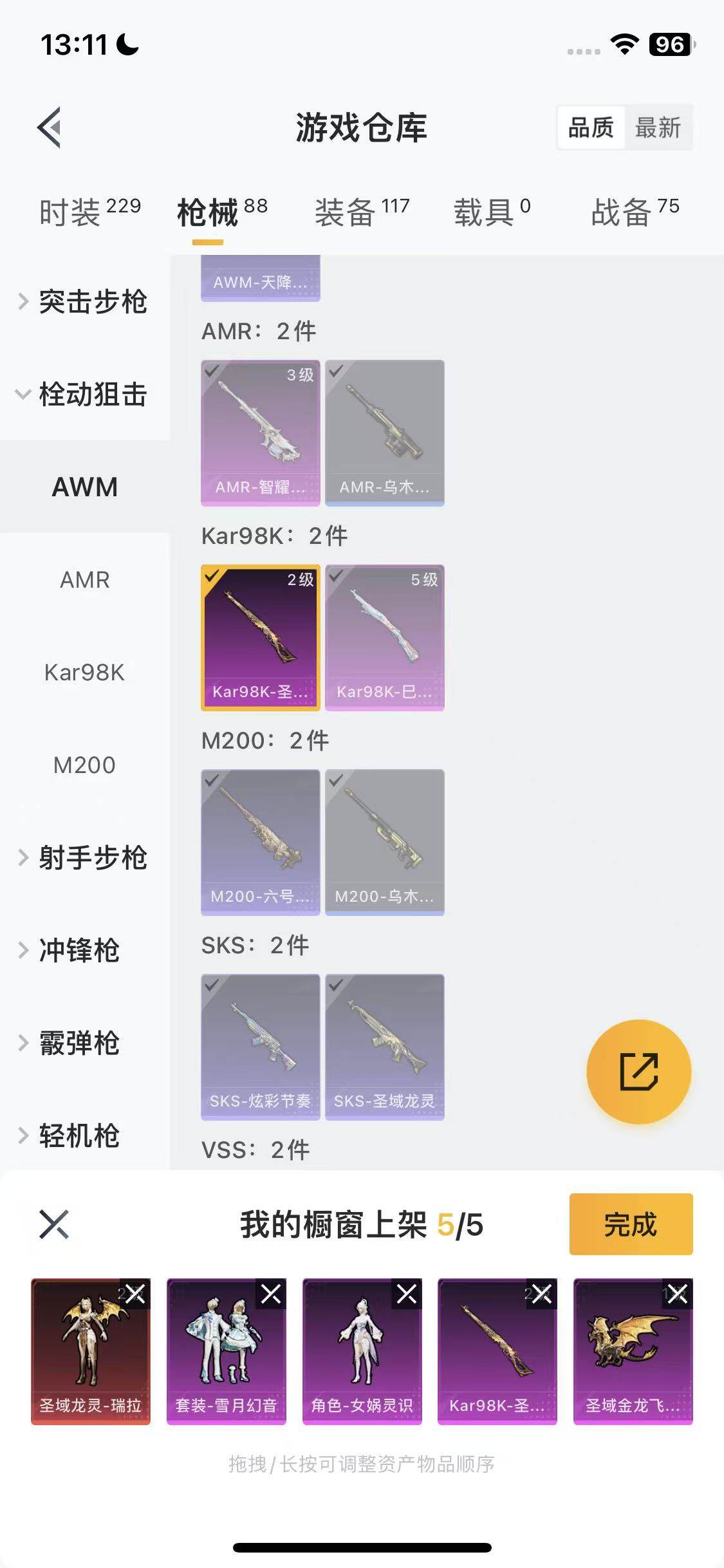The width and height of the screenshot is (724, 1568).
Task: Open the 时装 tab
Action: tap(71, 209)
